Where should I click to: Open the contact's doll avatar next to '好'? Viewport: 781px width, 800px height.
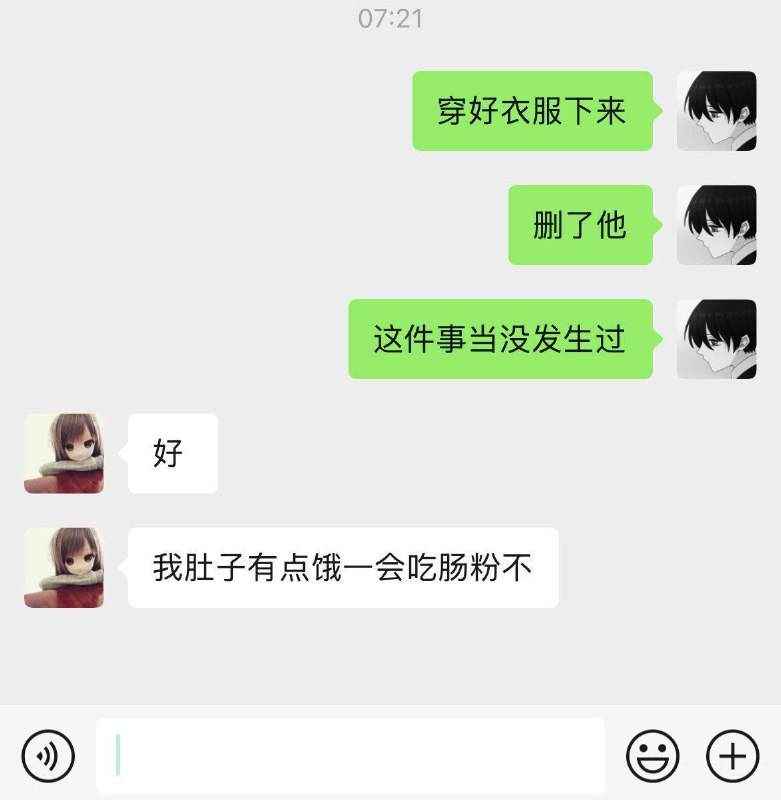pyautogui.click(x=63, y=452)
